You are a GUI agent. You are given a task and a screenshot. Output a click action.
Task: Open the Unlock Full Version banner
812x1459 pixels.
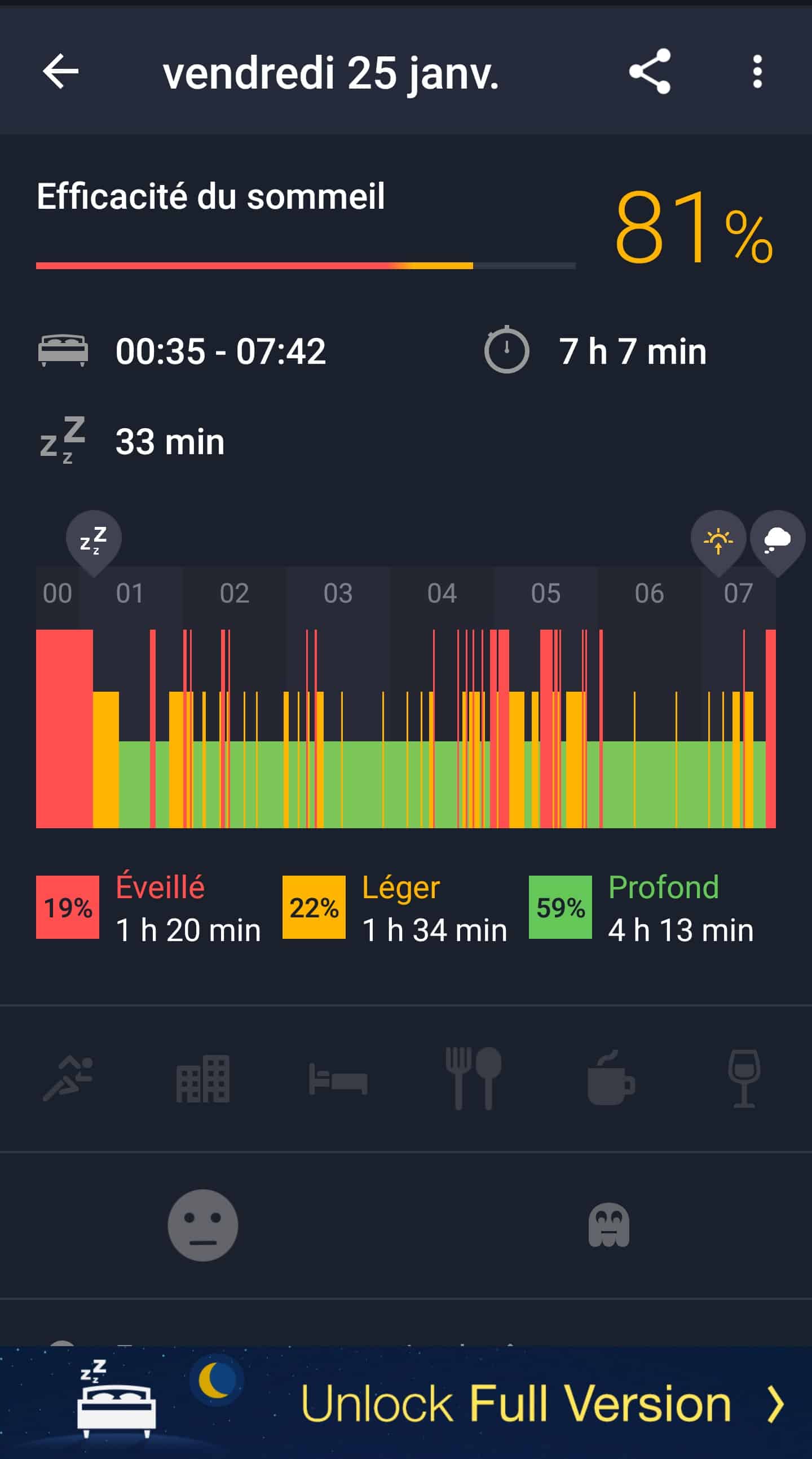515,1404
